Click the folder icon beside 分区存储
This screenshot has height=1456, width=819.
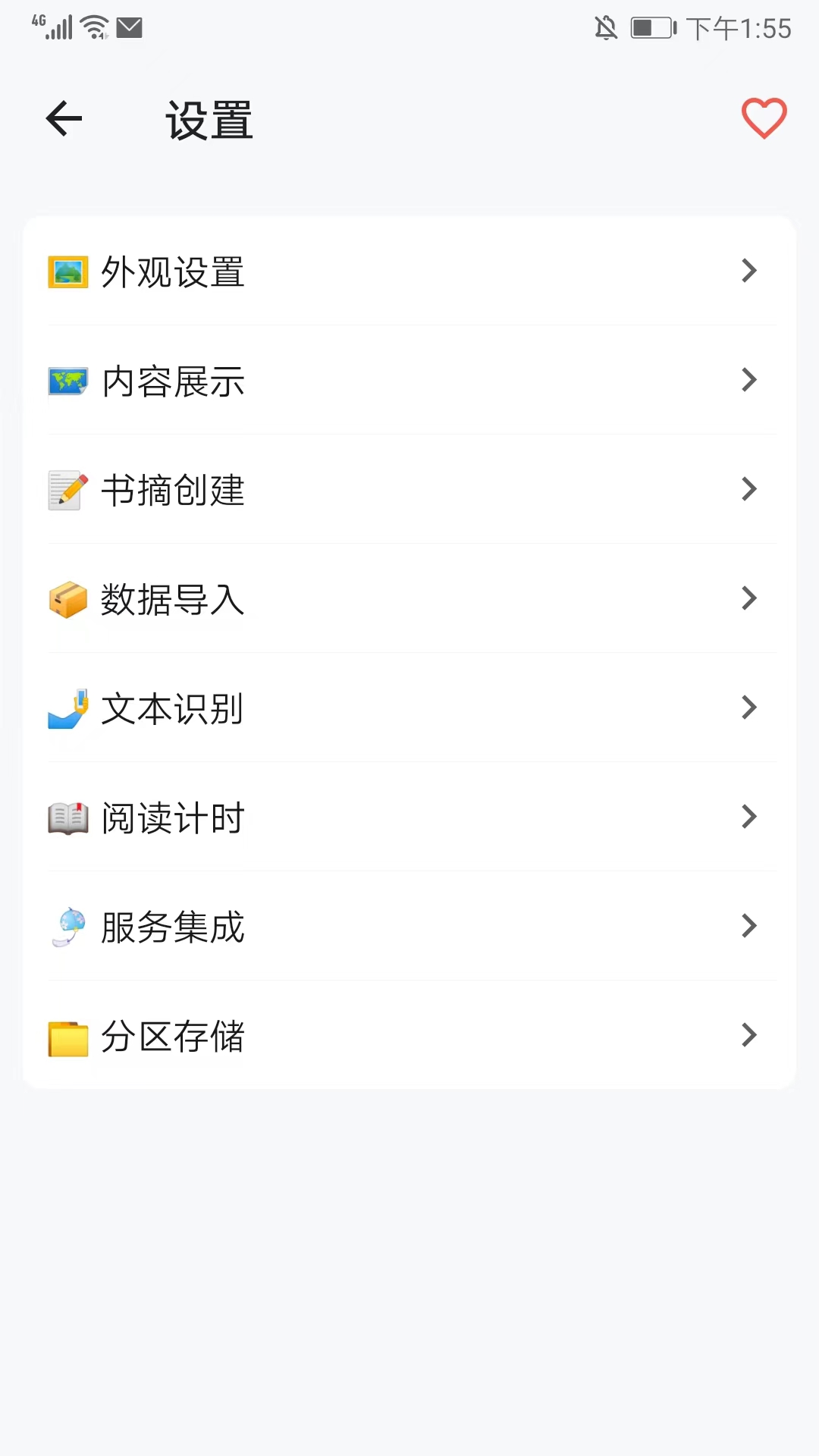point(68,1036)
